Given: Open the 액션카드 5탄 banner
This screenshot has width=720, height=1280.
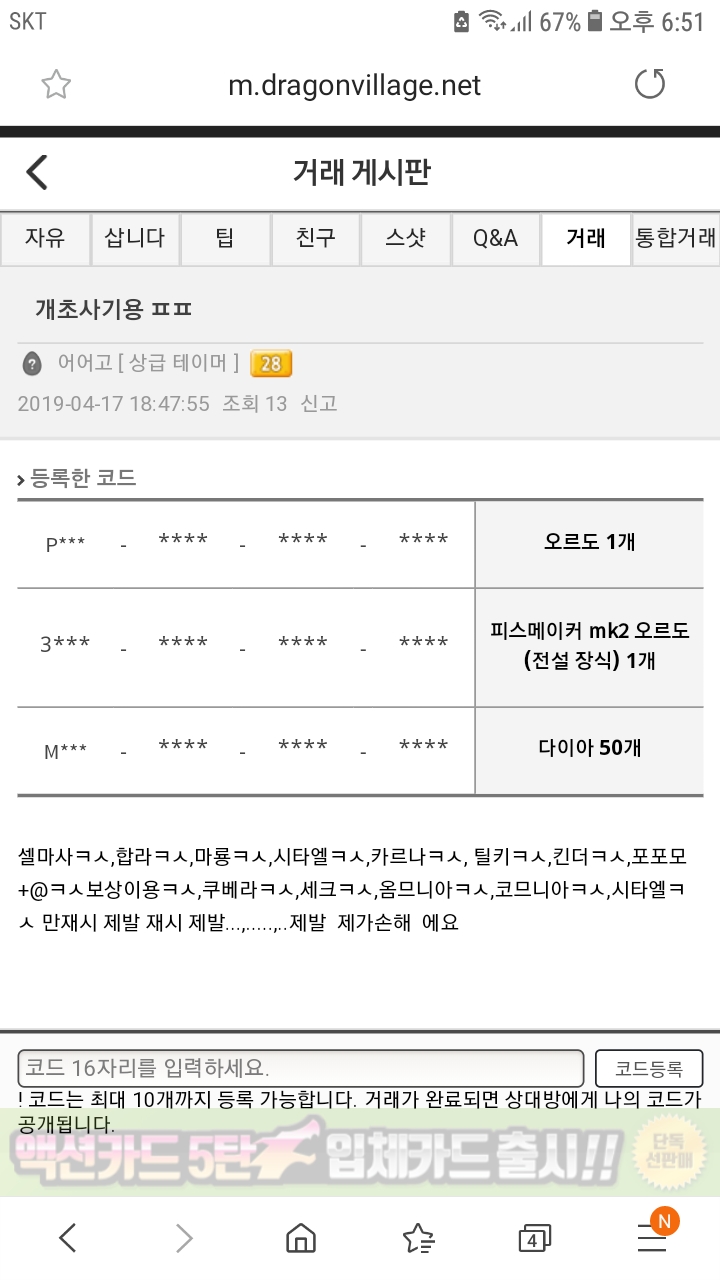Looking at the screenshot, I should 360,1152.
